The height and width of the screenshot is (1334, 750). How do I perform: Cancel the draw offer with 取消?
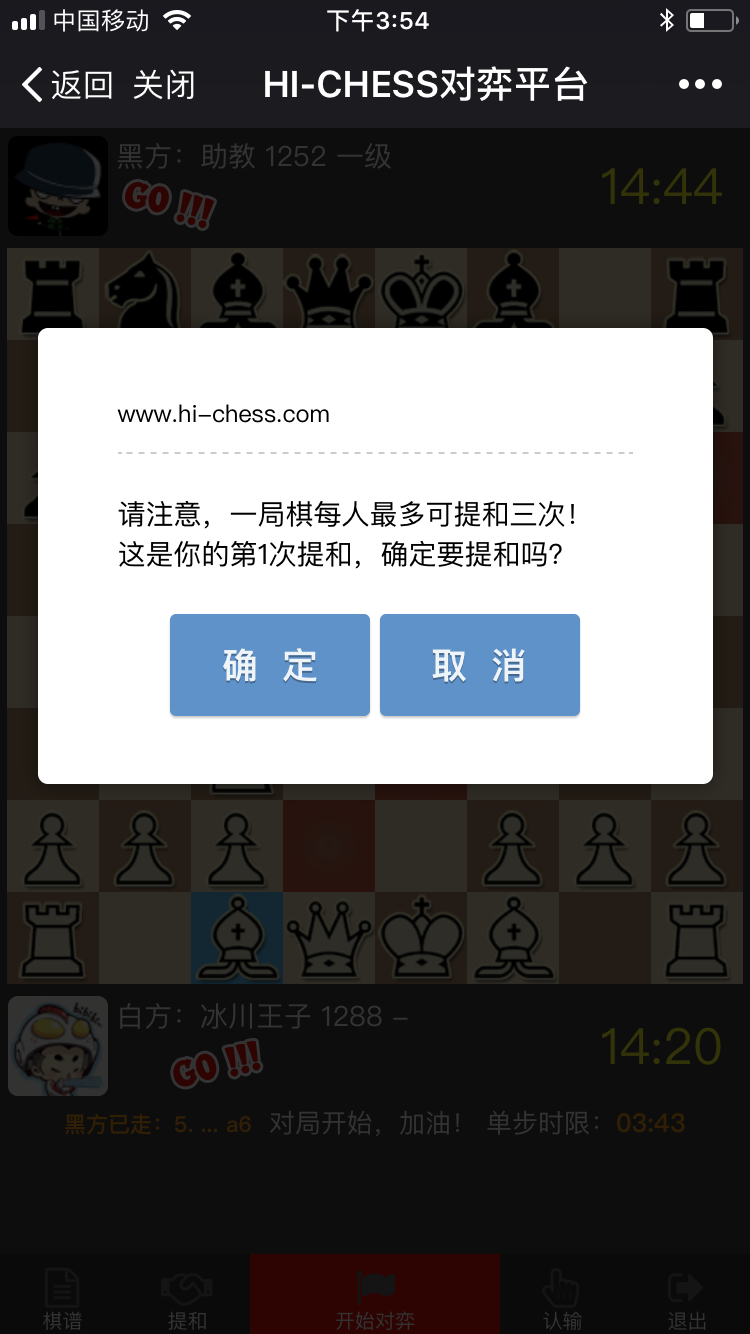point(480,665)
